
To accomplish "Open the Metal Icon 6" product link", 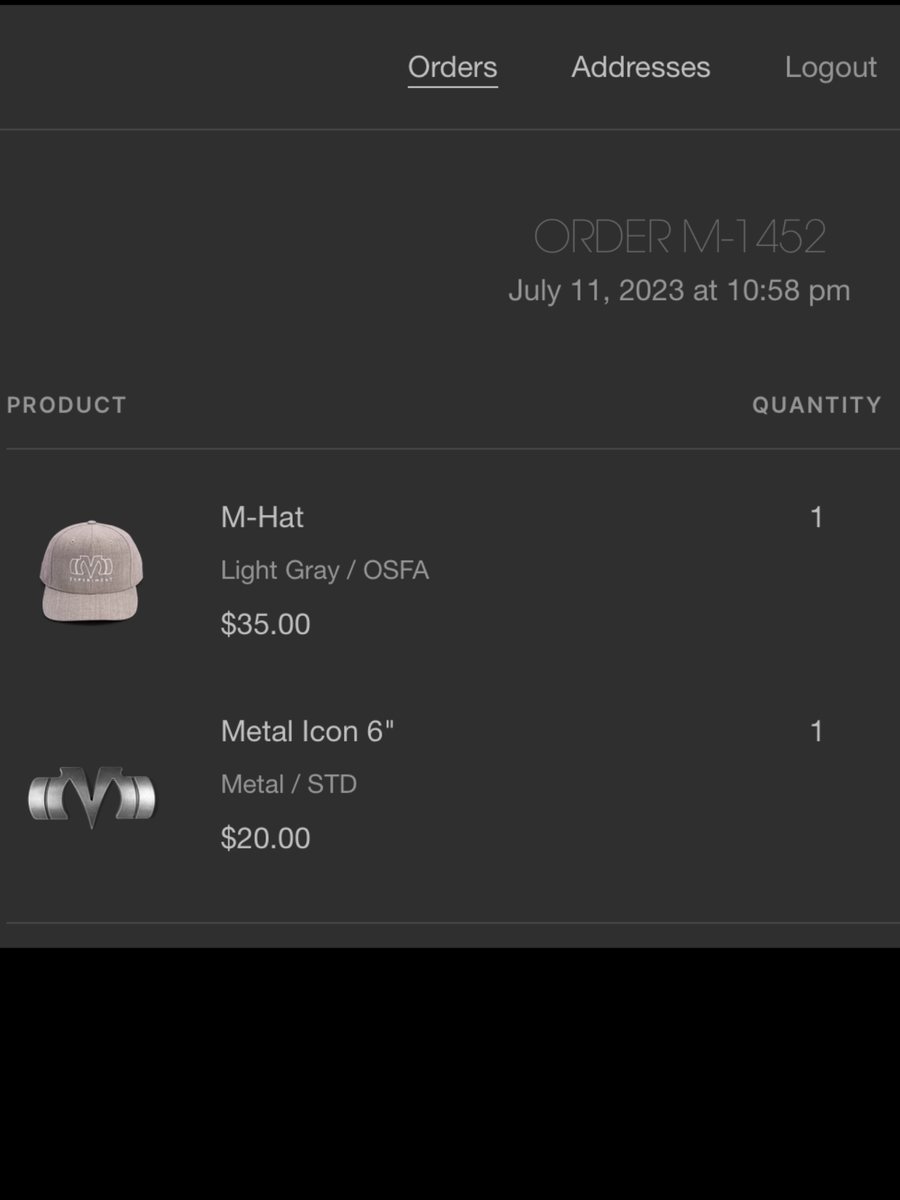I will [x=307, y=732].
